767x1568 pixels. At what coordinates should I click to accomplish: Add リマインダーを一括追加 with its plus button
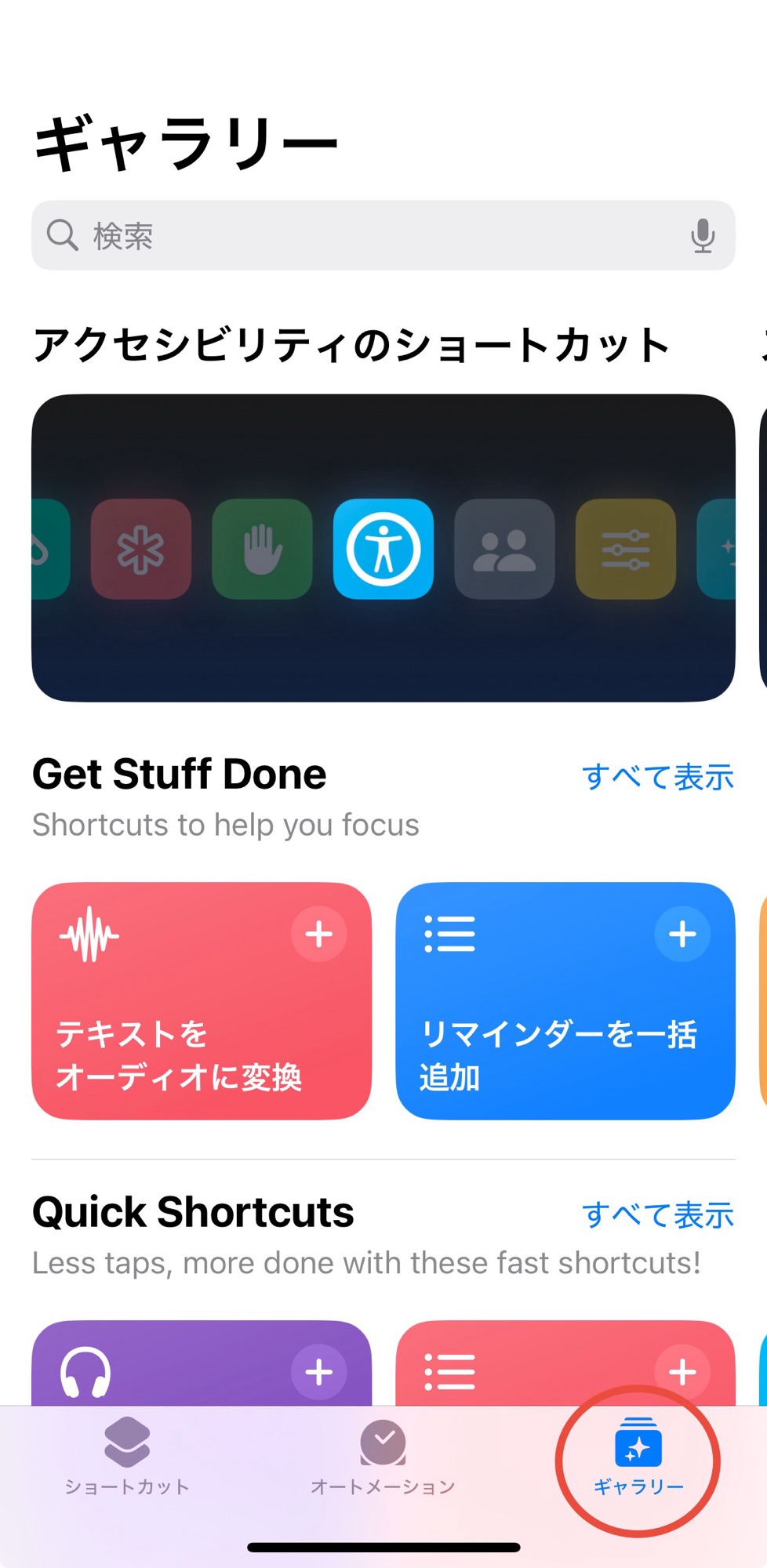pos(682,934)
